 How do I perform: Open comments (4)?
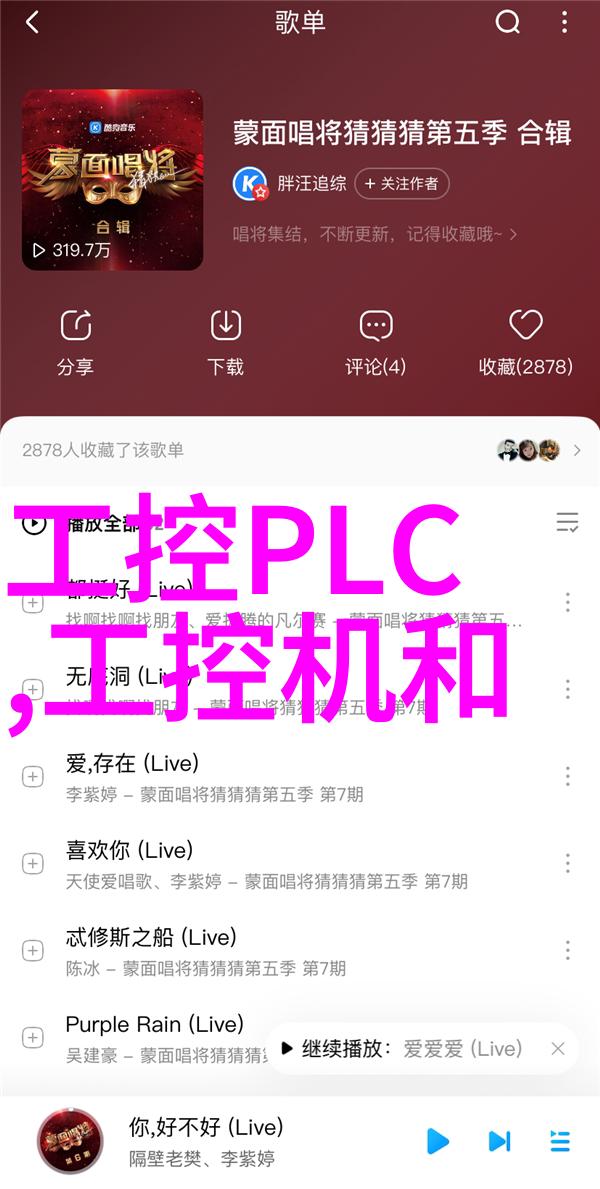pyautogui.click(x=375, y=342)
